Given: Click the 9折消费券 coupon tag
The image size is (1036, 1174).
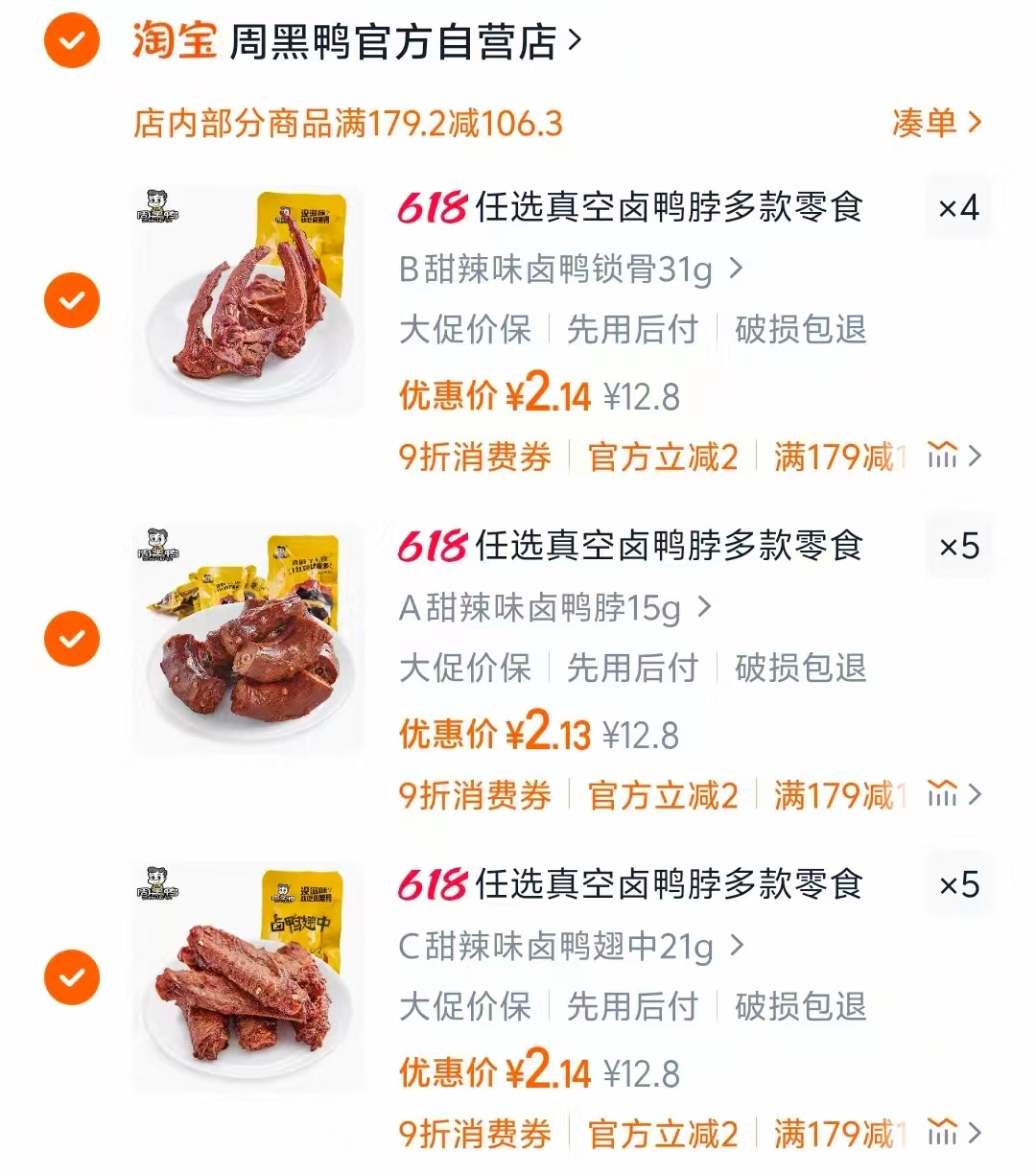Looking at the screenshot, I should point(474,458).
